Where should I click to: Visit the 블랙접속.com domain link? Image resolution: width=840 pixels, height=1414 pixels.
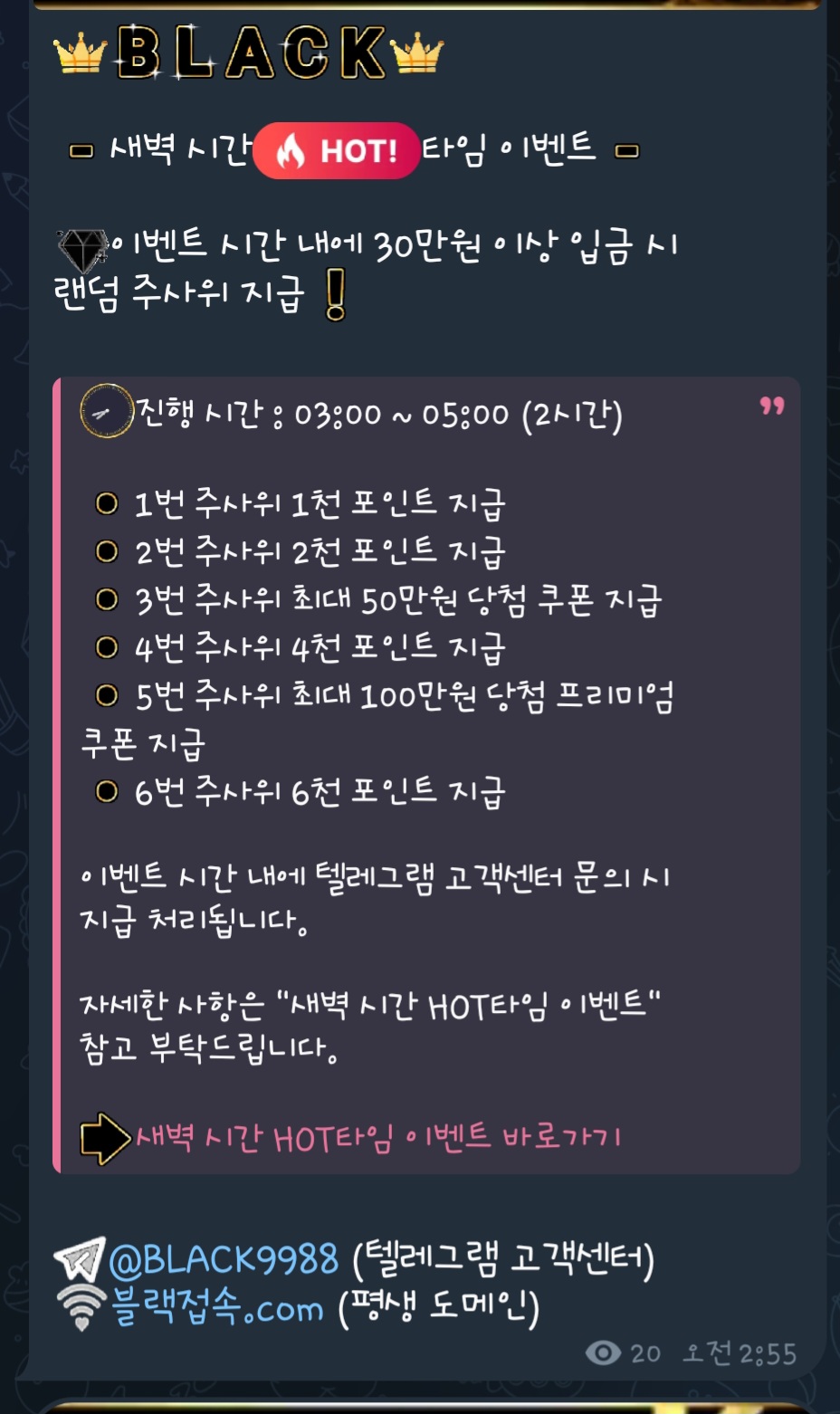[217, 1308]
